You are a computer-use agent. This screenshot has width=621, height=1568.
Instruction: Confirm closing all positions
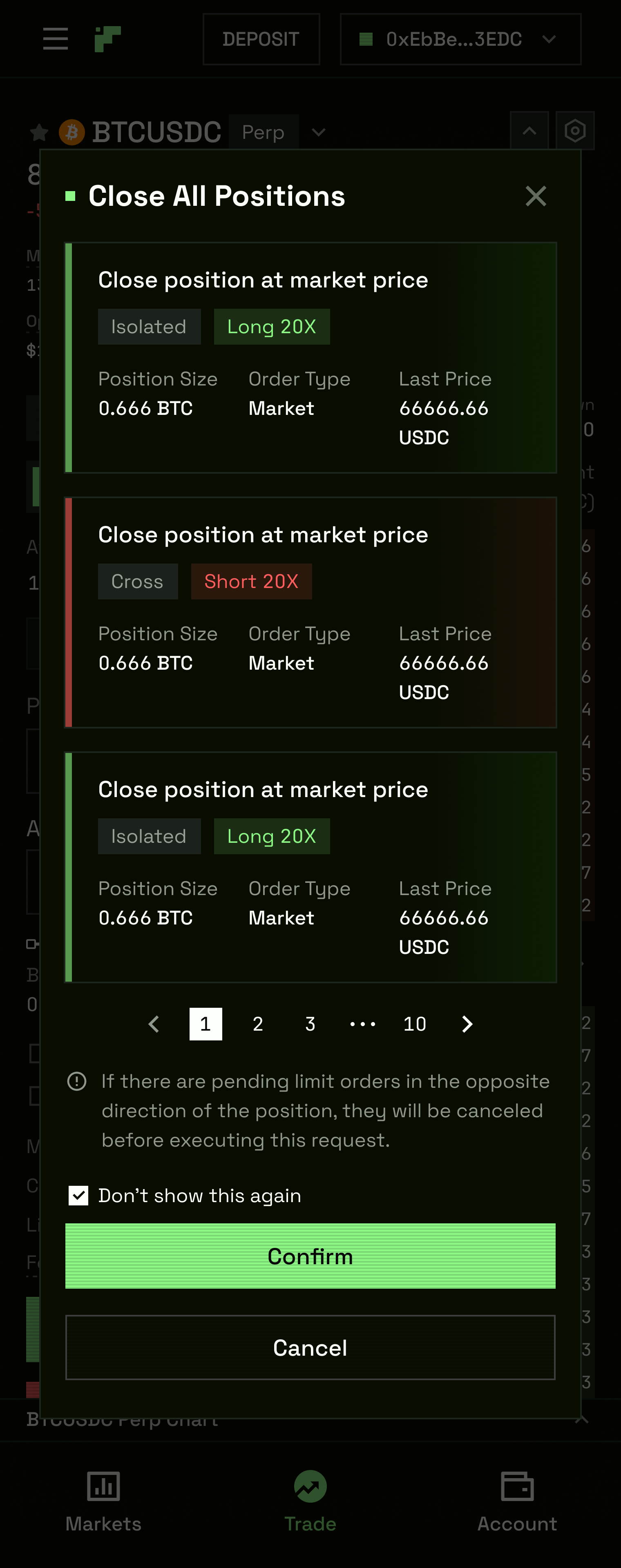(x=310, y=1256)
